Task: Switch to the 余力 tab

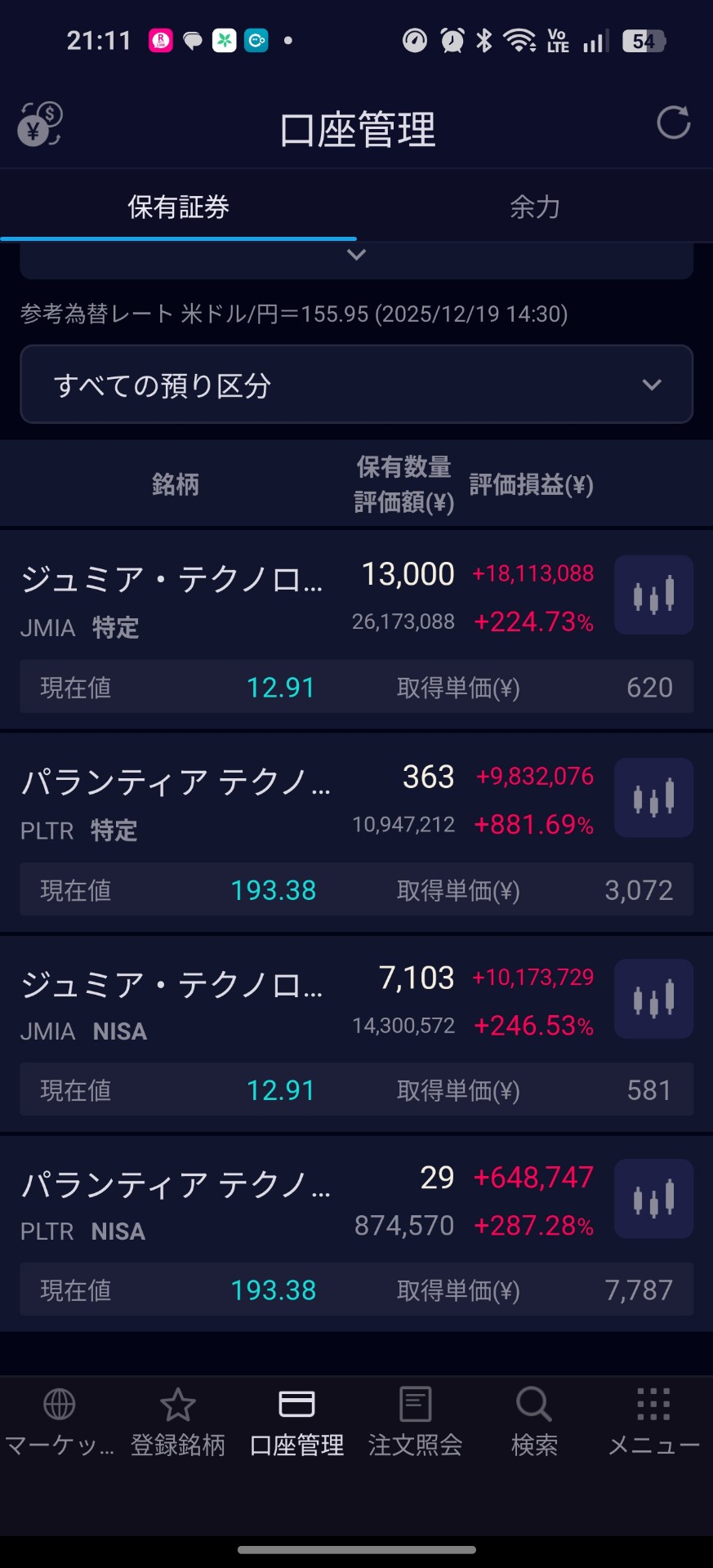Action: pos(534,207)
